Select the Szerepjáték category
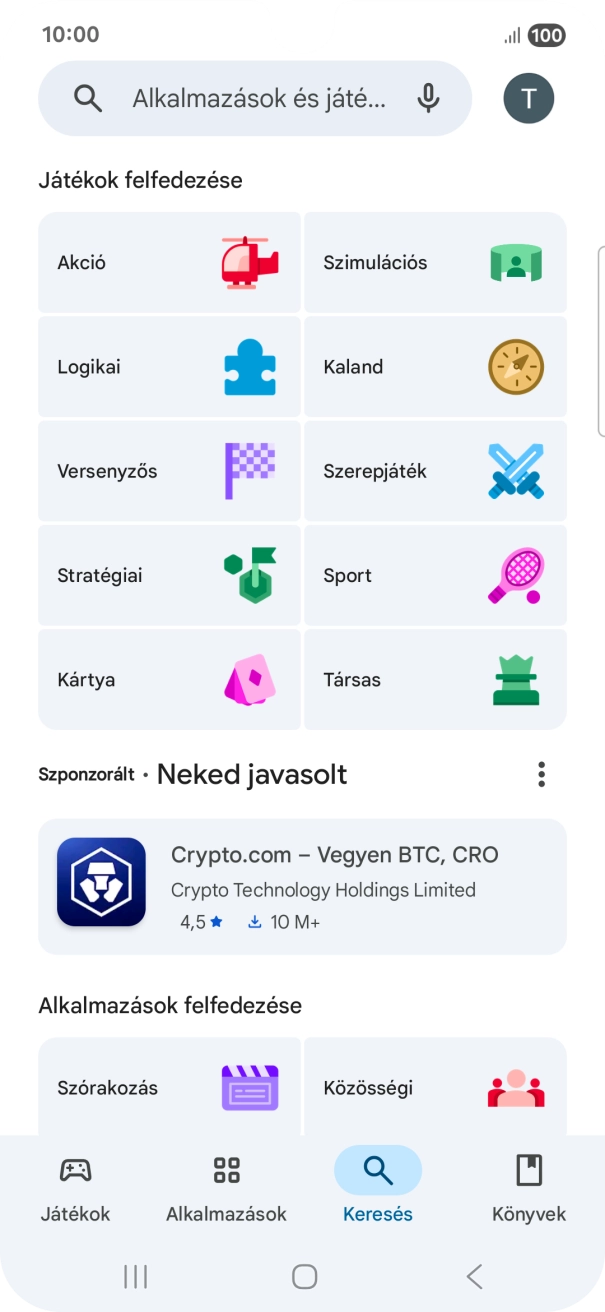 pyautogui.click(x=435, y=471)
